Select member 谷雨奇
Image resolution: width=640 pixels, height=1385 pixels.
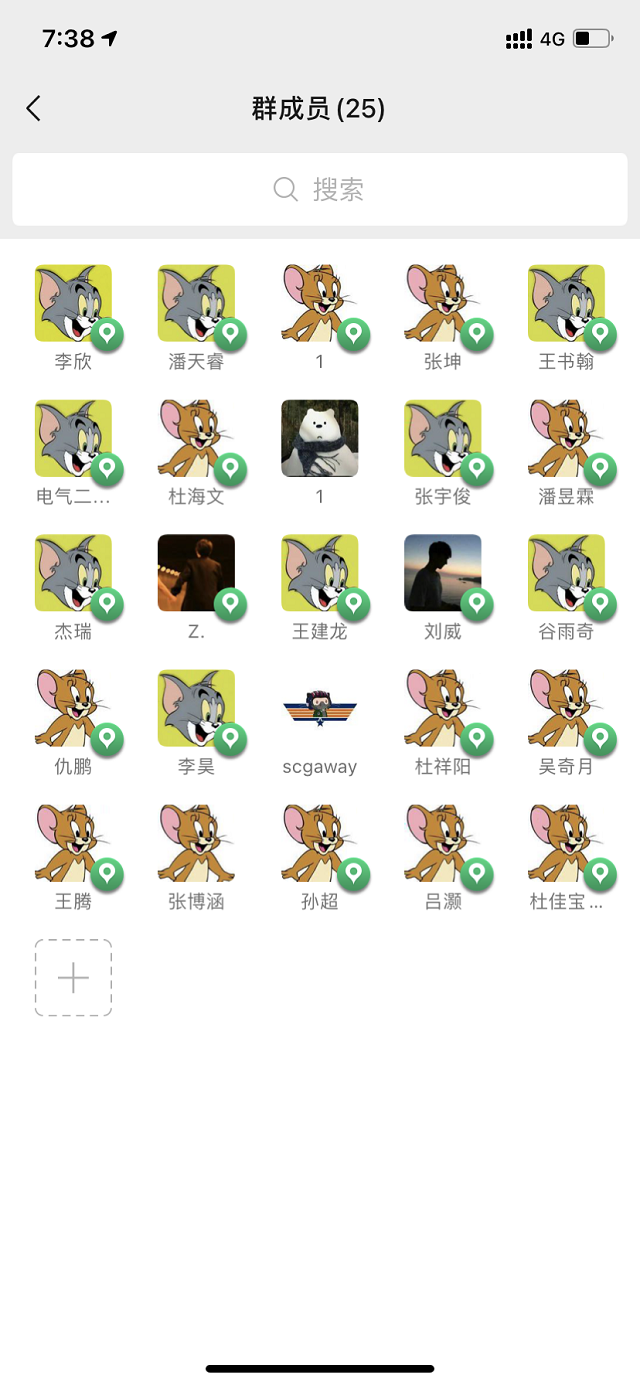(566, 573)
